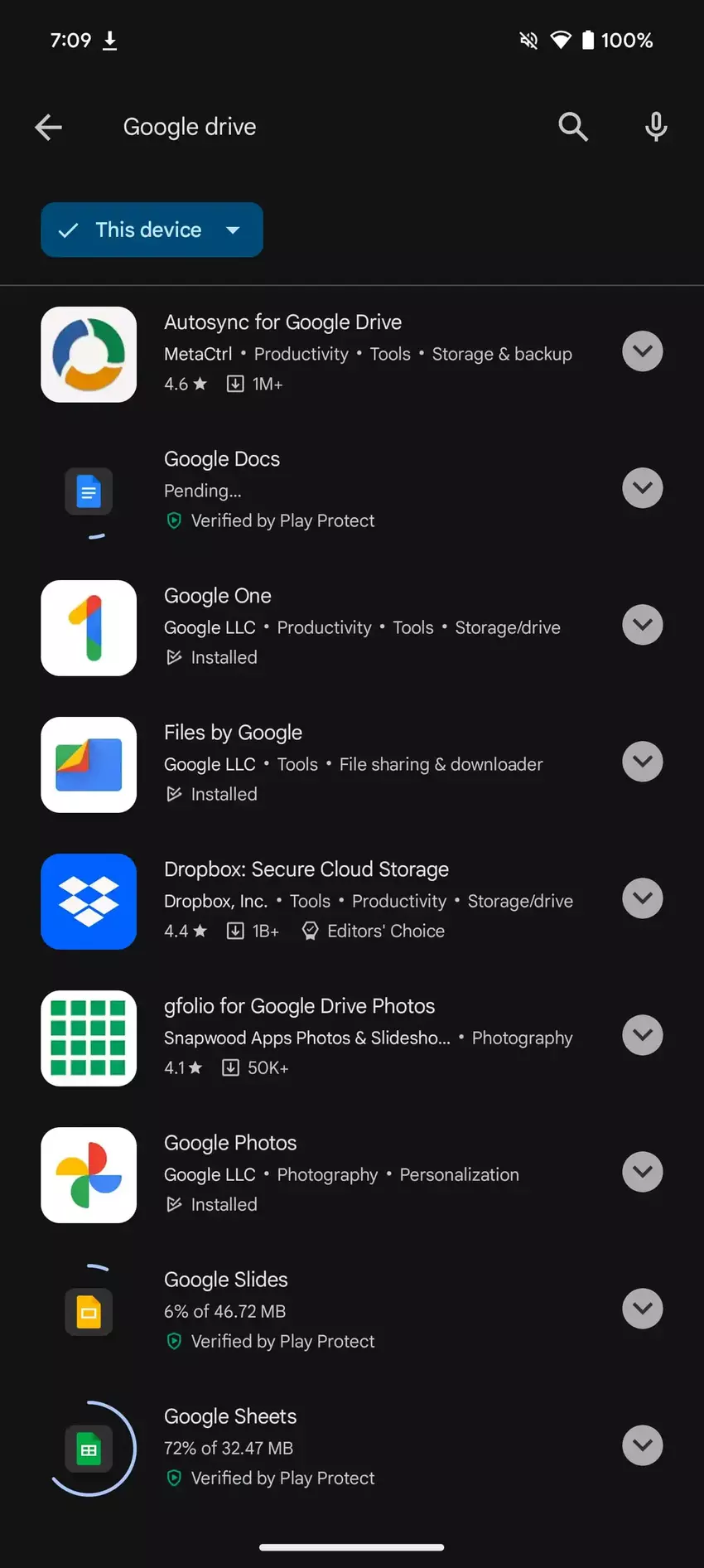
Task: Expand the Google One chevron
Action: tap(643, 625)
